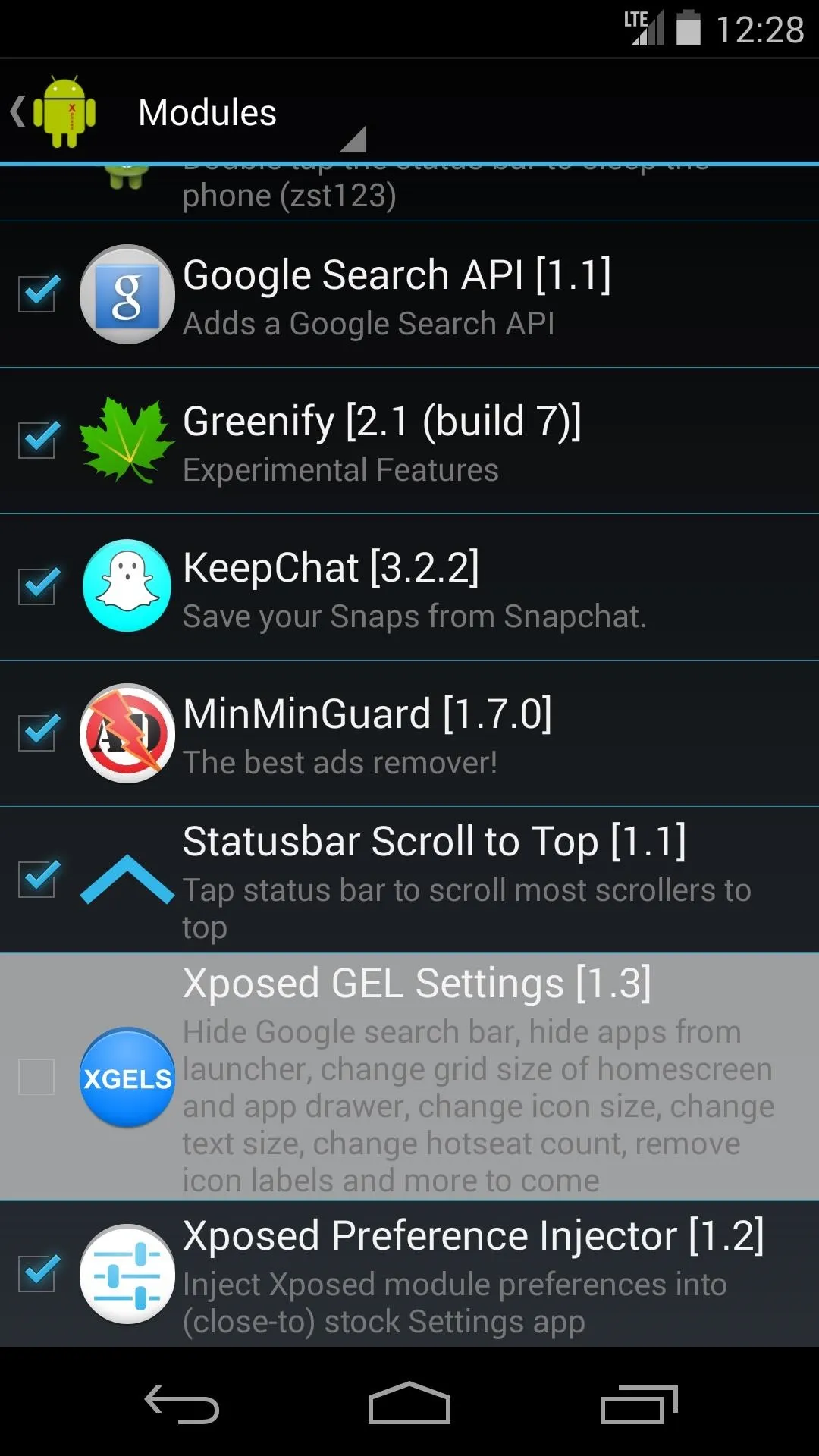Enable the Xposed GEL Settings checkbox

(36, 1077)
